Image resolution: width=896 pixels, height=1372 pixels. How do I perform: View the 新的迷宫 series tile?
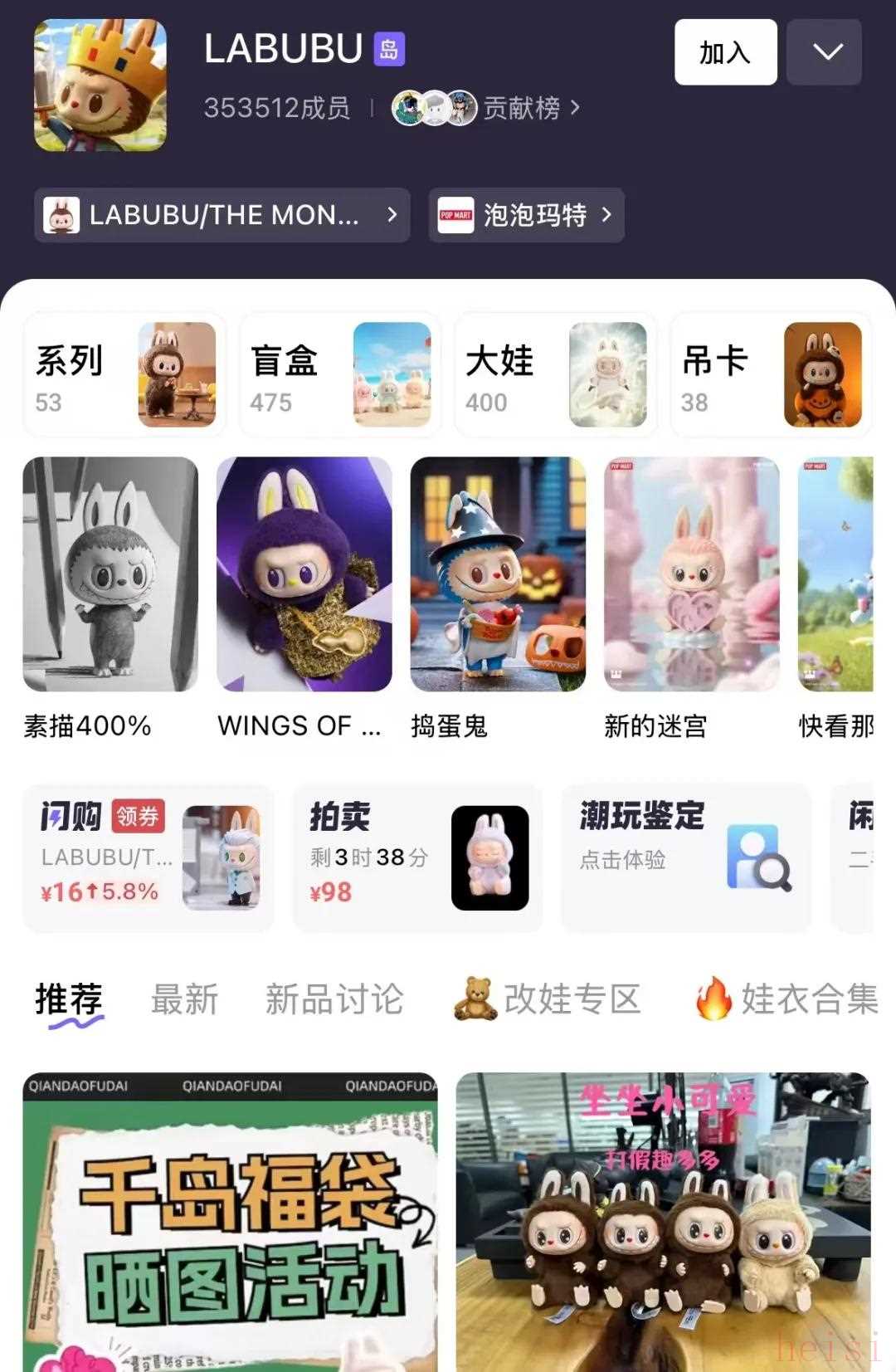click(x=692, y=574)
